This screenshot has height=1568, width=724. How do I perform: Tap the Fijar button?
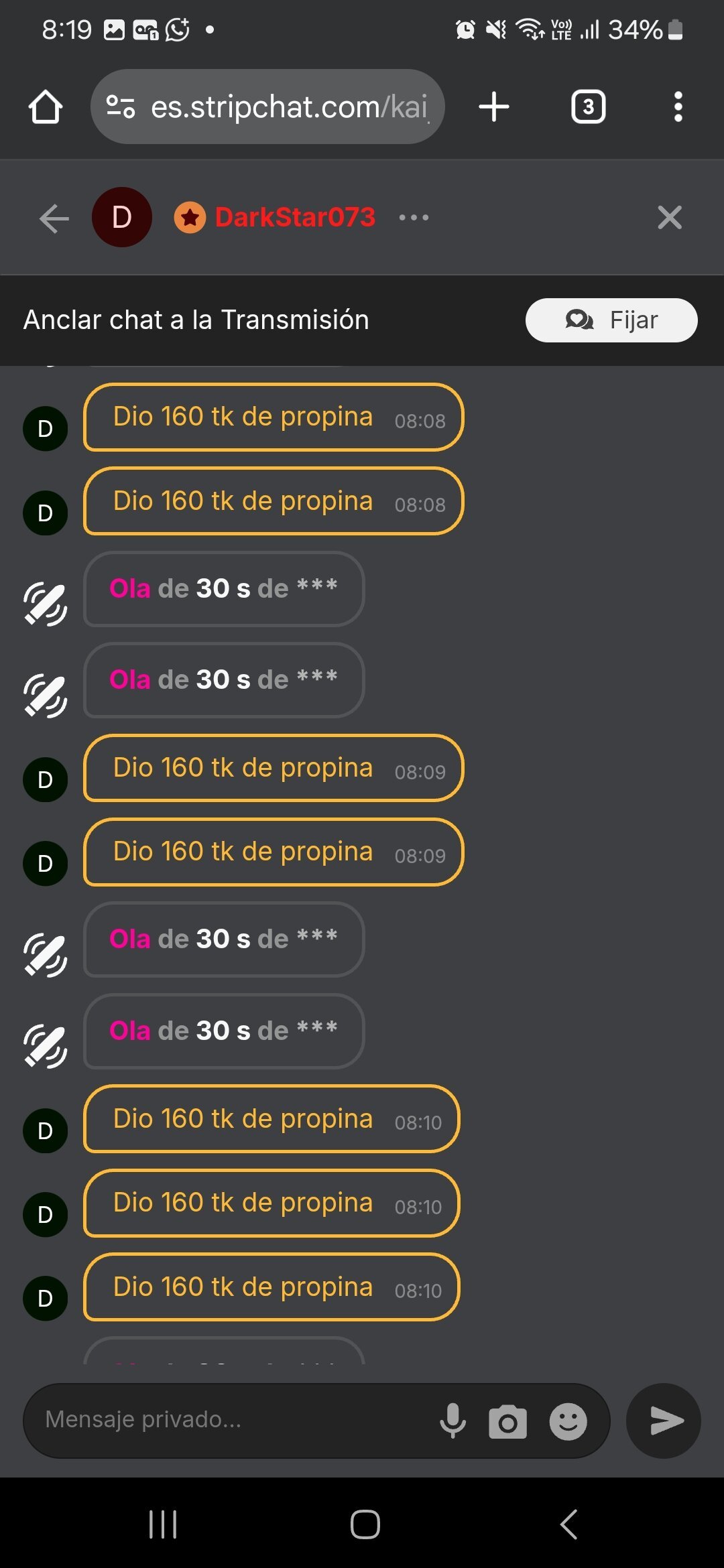point(611,320)
